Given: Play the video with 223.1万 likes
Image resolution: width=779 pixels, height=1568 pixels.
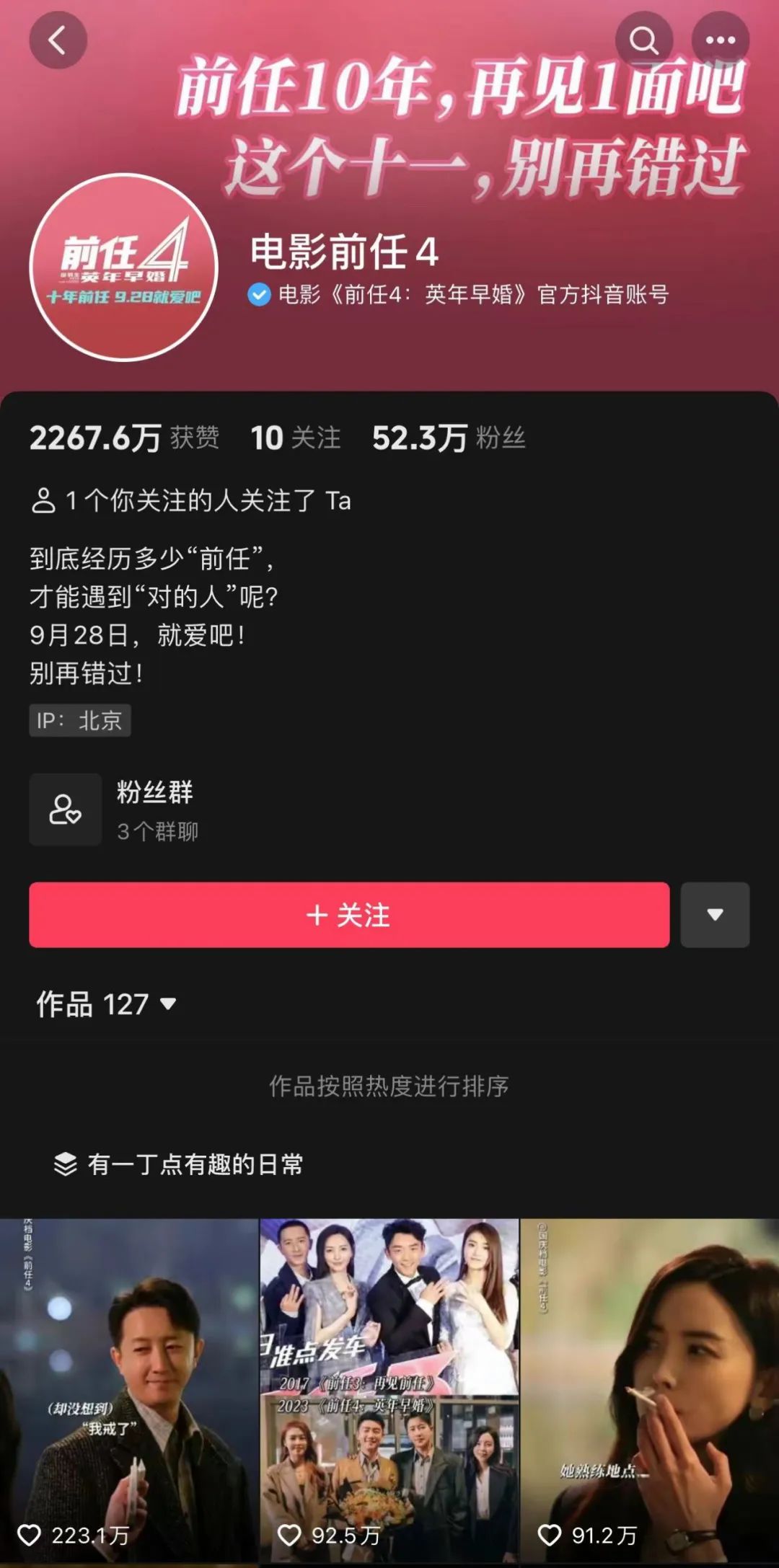Looking at the screenshot, I should point(129,1391).
